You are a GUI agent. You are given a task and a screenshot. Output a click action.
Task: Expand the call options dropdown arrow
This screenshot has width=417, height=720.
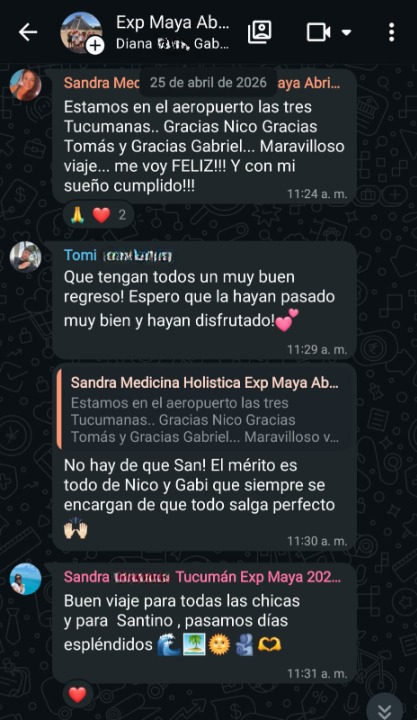[x=347, y=32]
